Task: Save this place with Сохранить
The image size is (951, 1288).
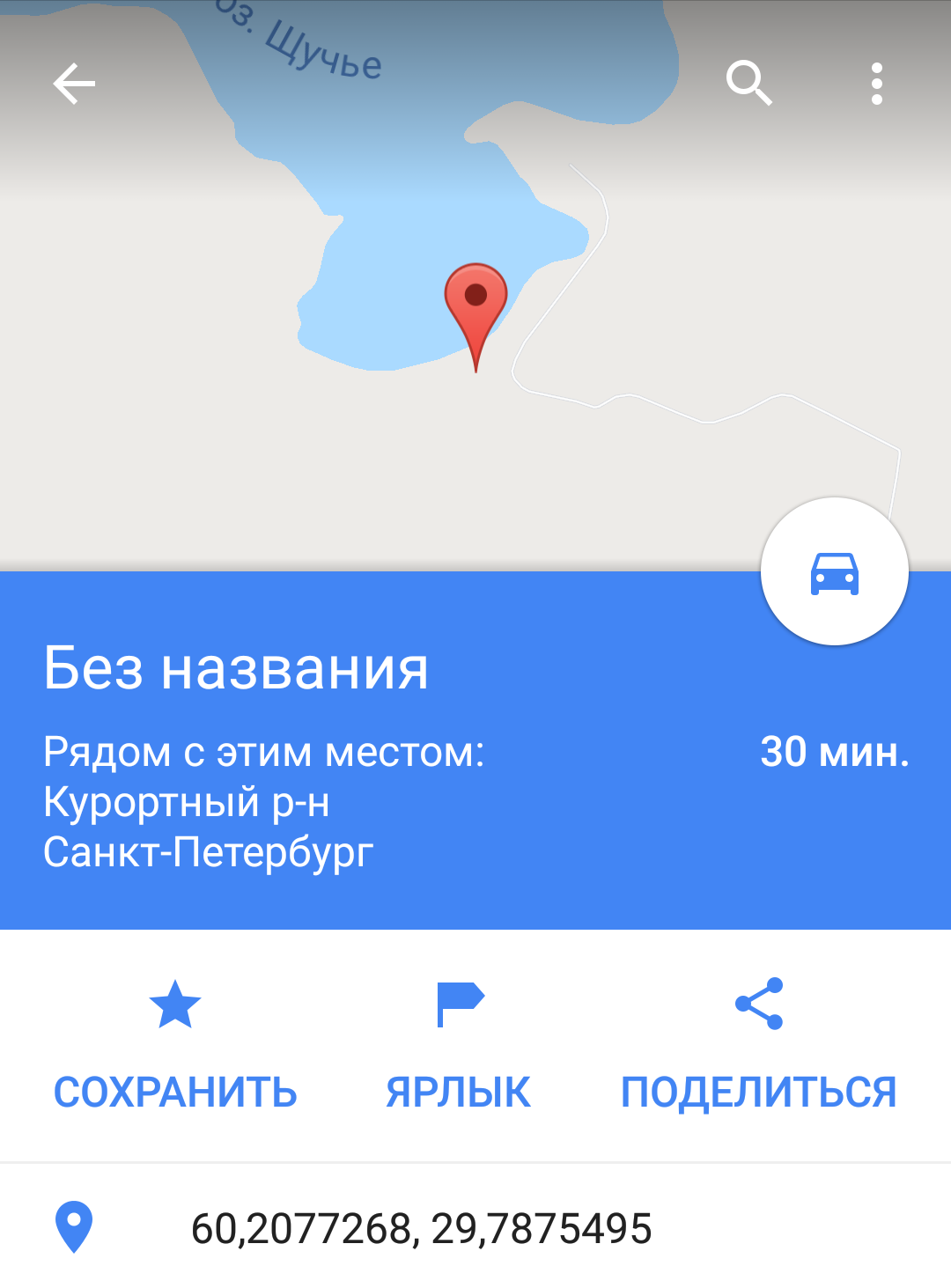Action: point(175,1046)
